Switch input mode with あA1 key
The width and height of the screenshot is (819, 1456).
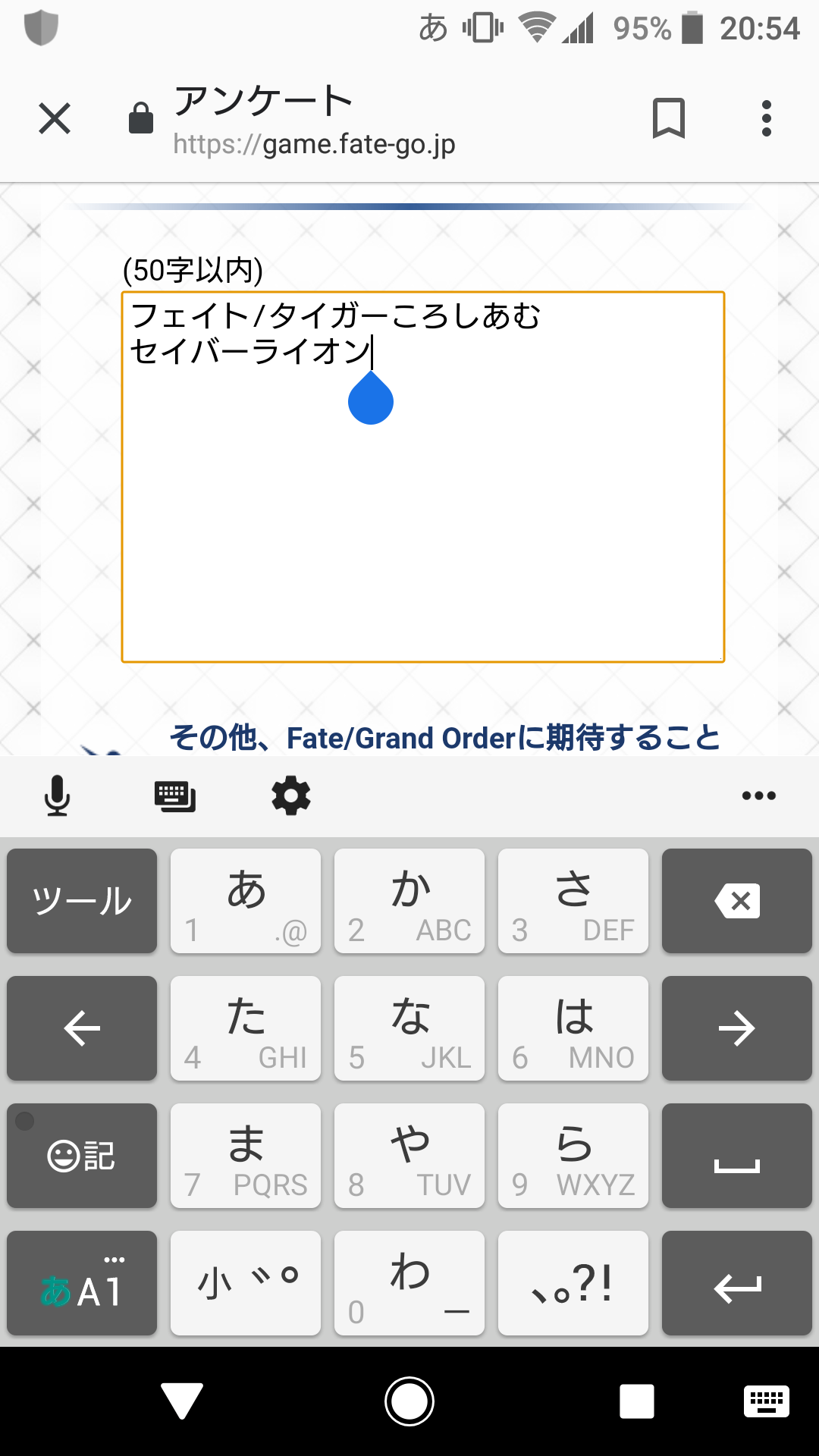pos(82,1283)
